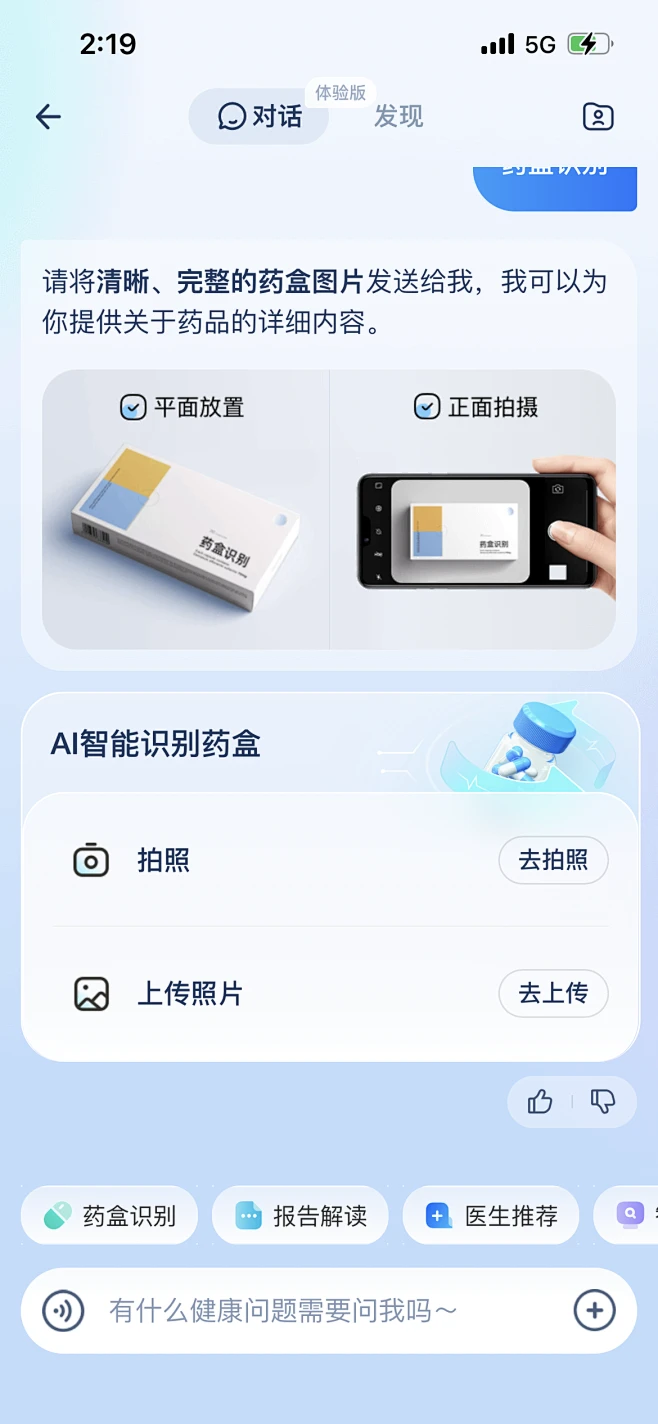Focus the health question input field
Viewport: 658px width, 1424px height.
[x=320, y=1310]
